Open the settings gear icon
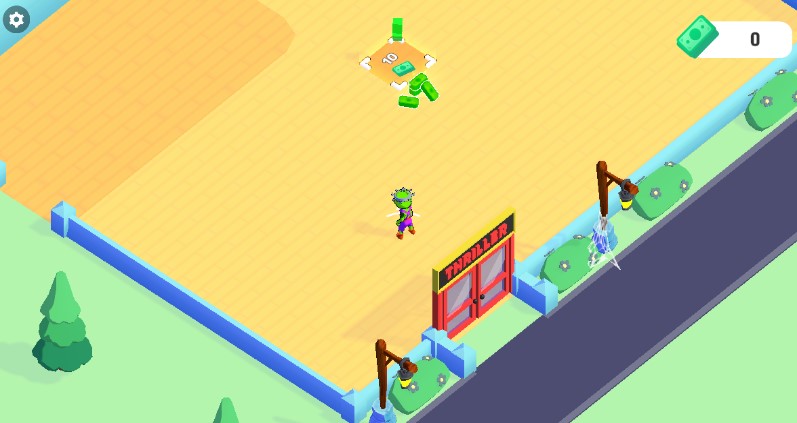Screen dimensions: 797x423 click(x=16, y=19)
